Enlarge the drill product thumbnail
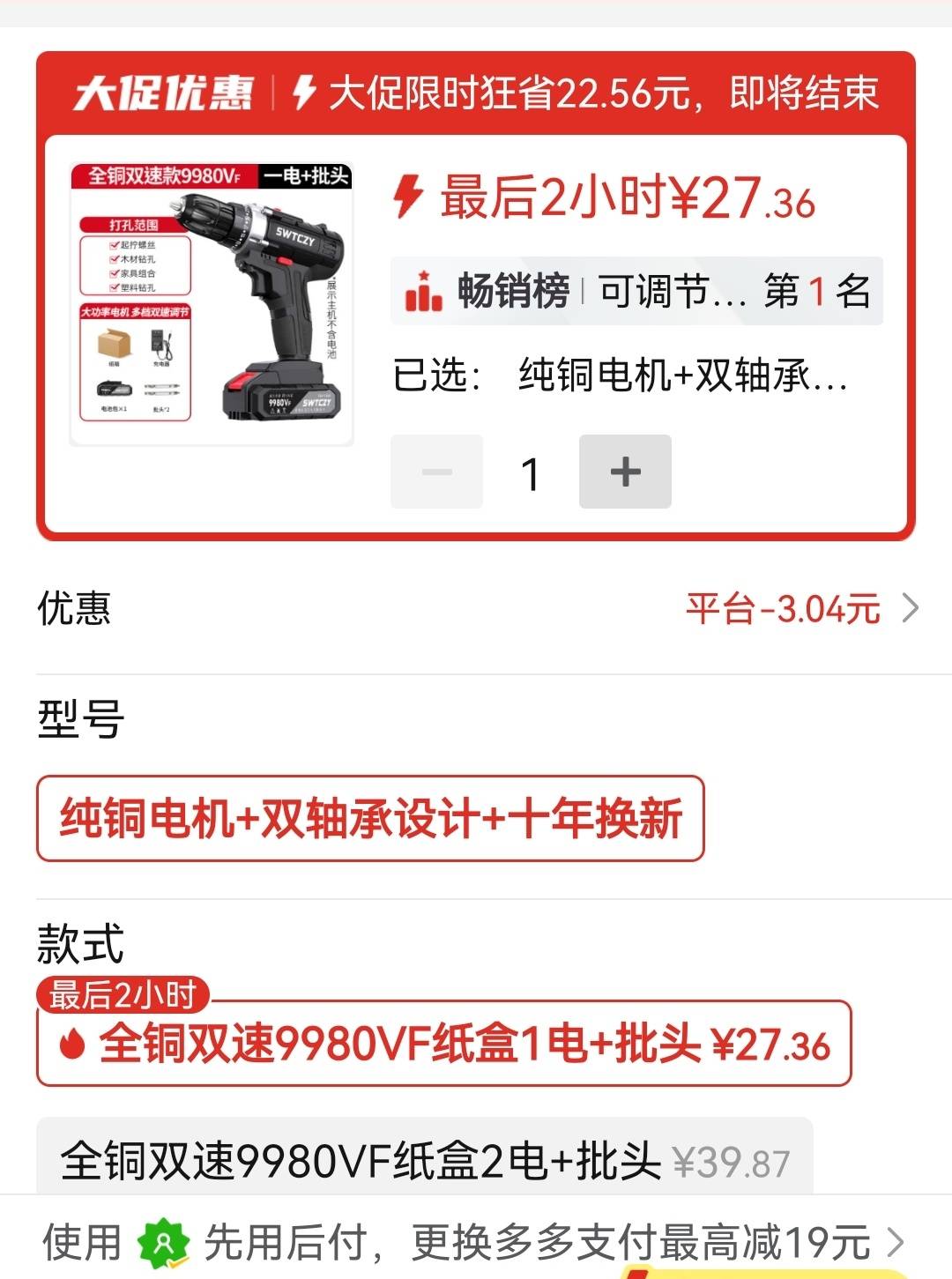The image size is (952, 1279). pos(212,303)
